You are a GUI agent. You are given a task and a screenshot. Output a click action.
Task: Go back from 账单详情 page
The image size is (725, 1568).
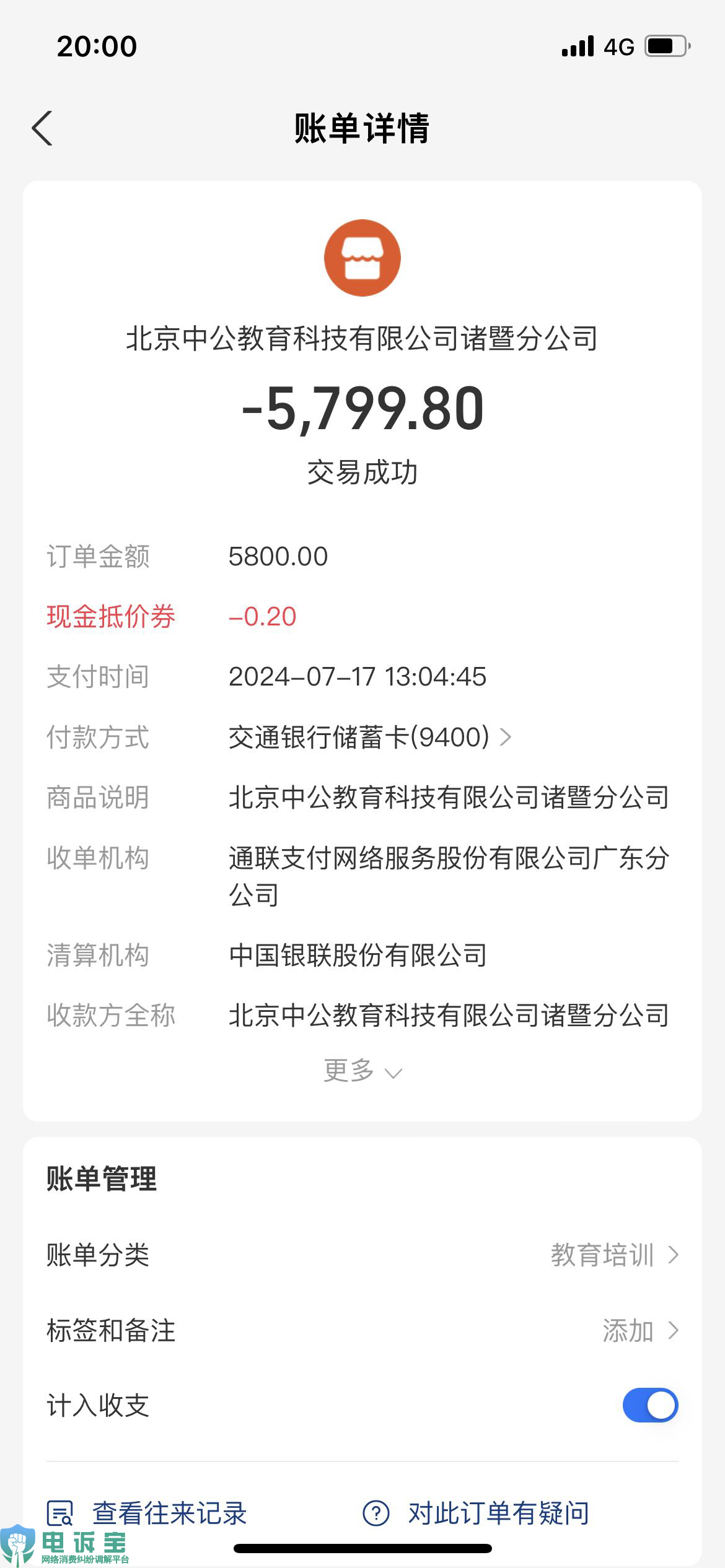point(42,128)
